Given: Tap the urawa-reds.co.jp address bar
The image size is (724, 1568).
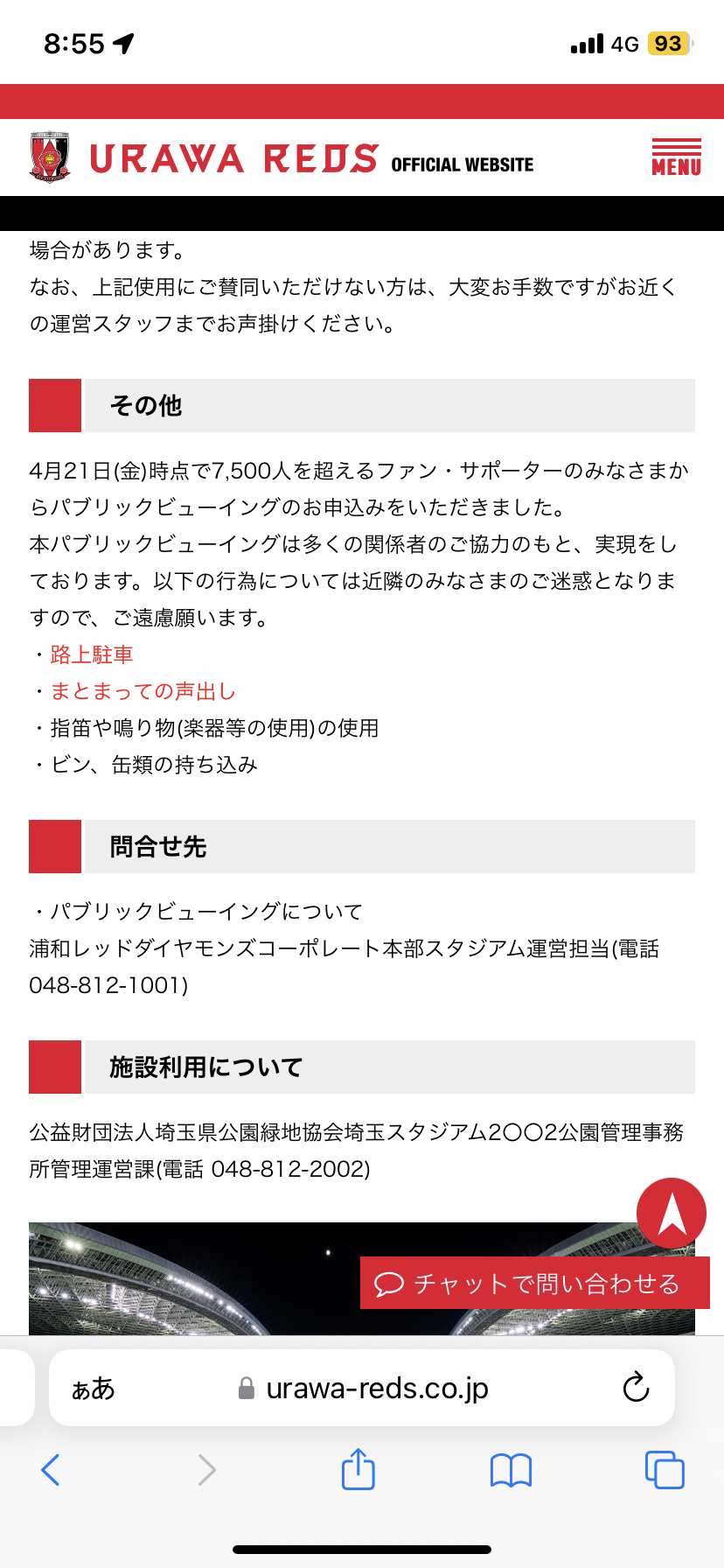Looking at the screenshot, I should [x=376, y=1388].
